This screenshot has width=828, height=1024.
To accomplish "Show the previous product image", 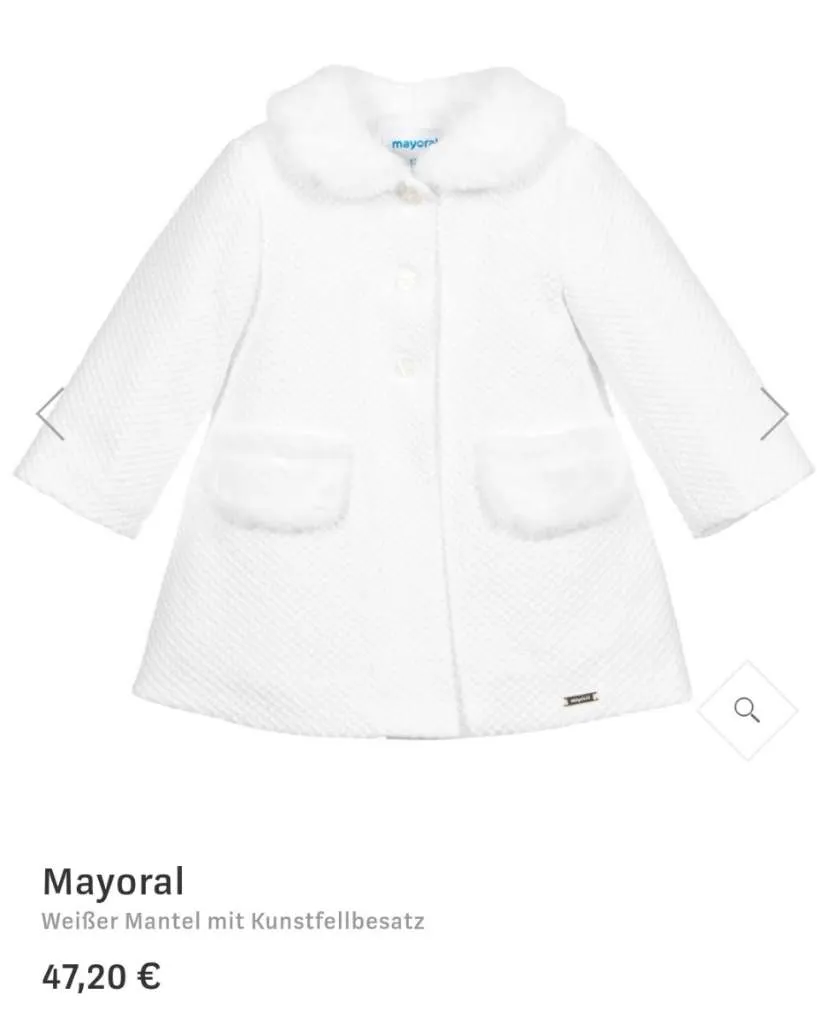I will tap(50, 413).
